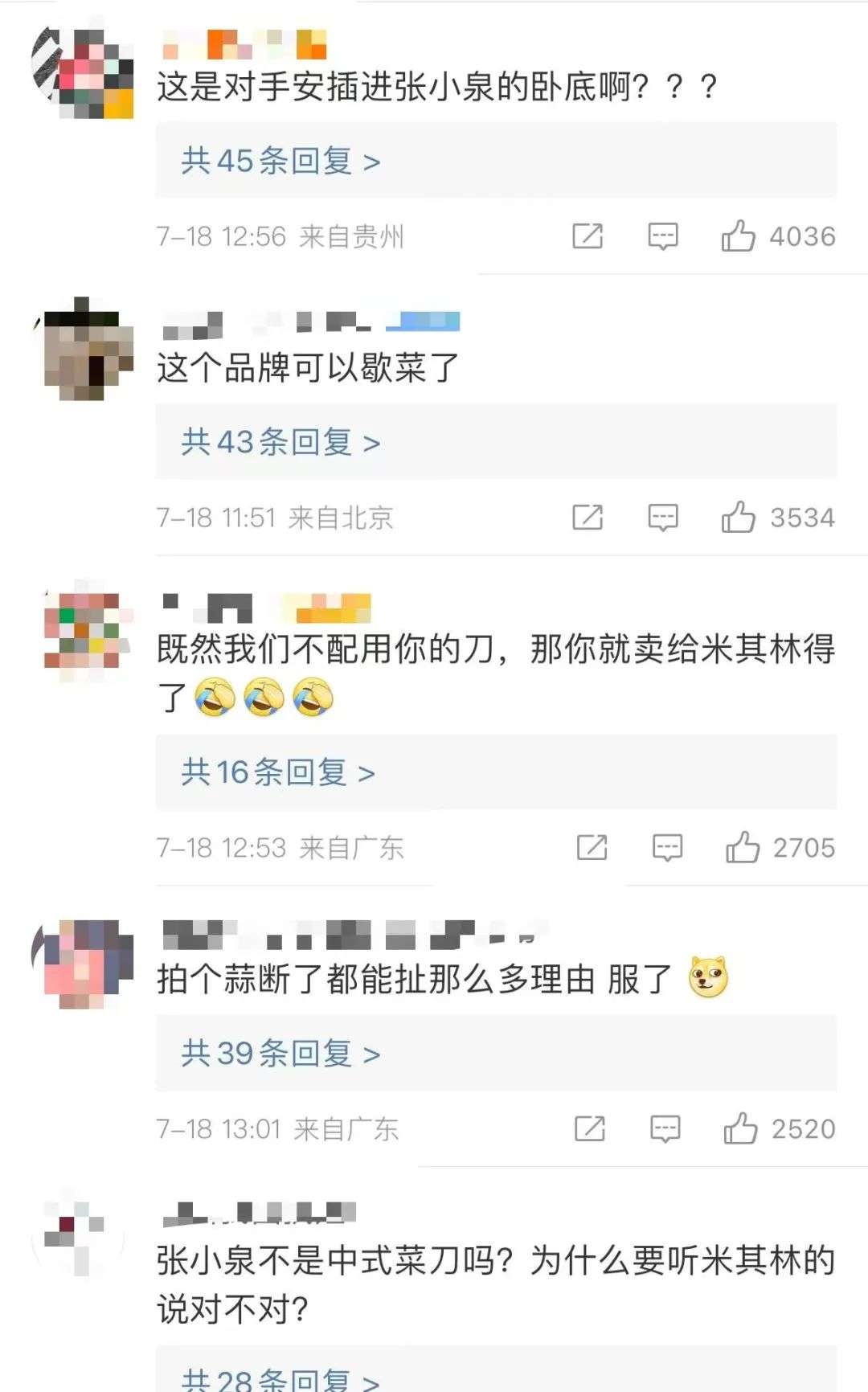The height and width of the screenshot is (1392, 868).
Task: Open the 共39条回复 replies
Action: tap(280, 1054)
